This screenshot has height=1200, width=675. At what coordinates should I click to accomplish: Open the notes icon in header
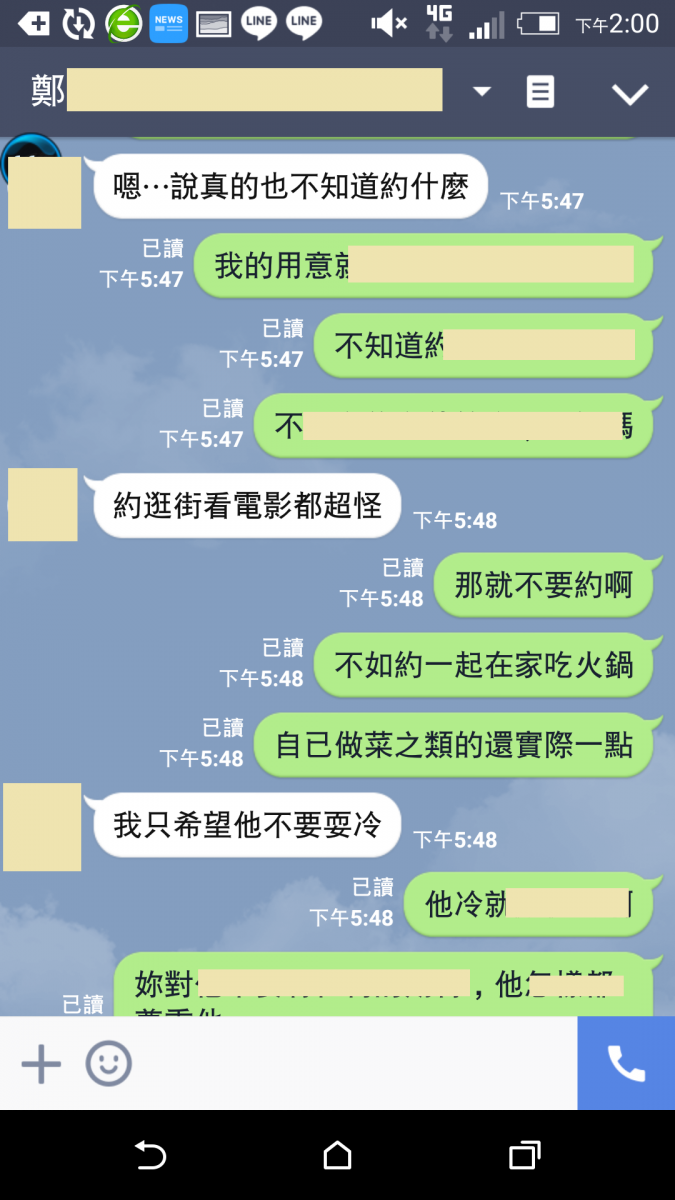tap(540, 92)
